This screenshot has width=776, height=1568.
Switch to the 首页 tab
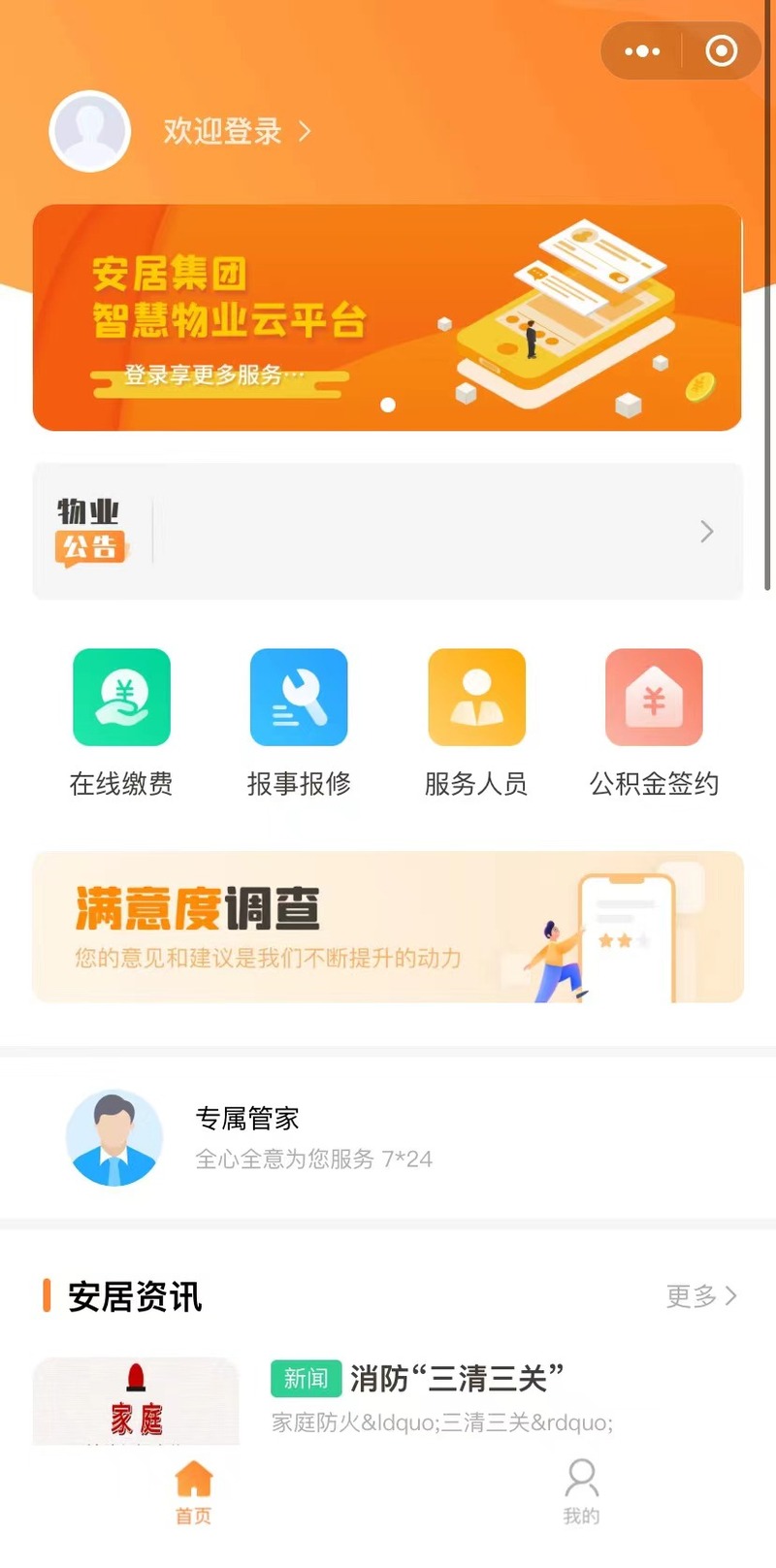(194, 1493)
